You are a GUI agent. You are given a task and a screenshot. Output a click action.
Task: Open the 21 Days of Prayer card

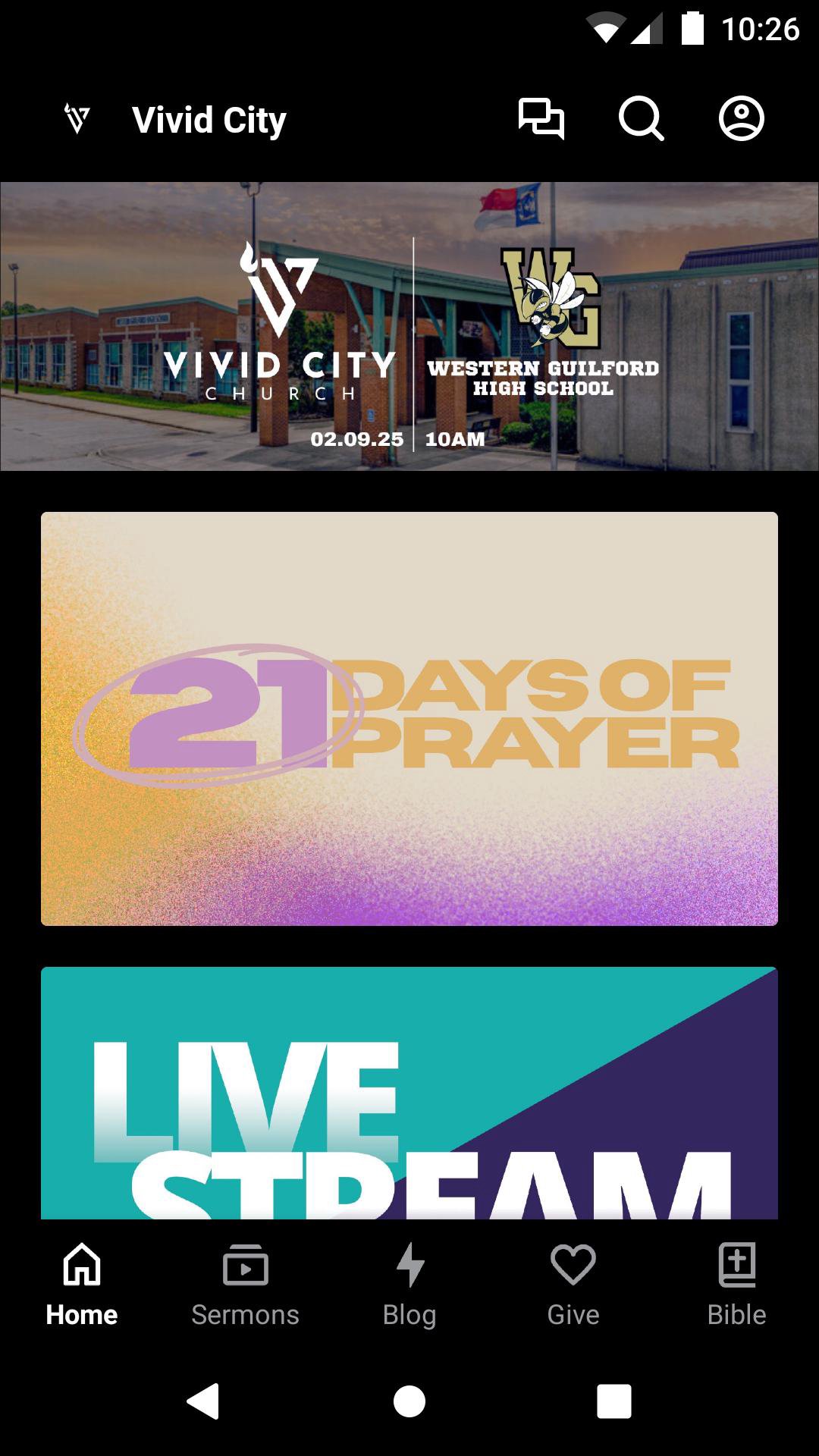point(409,718)
